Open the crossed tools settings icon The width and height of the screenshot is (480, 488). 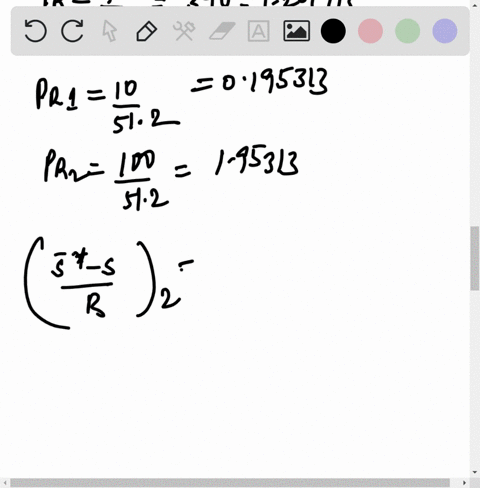click(184, 31)
